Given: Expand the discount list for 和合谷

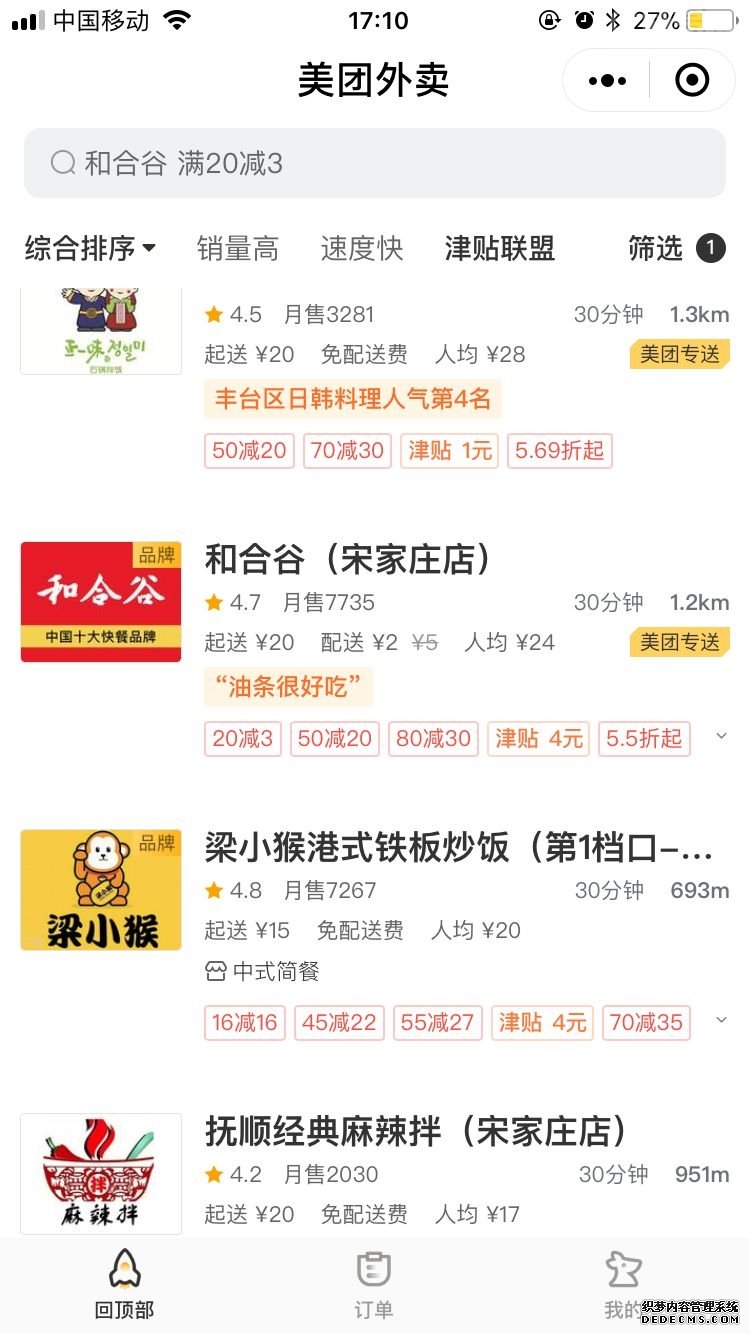Looking at the screenshot, I should [x=721, y=737].
